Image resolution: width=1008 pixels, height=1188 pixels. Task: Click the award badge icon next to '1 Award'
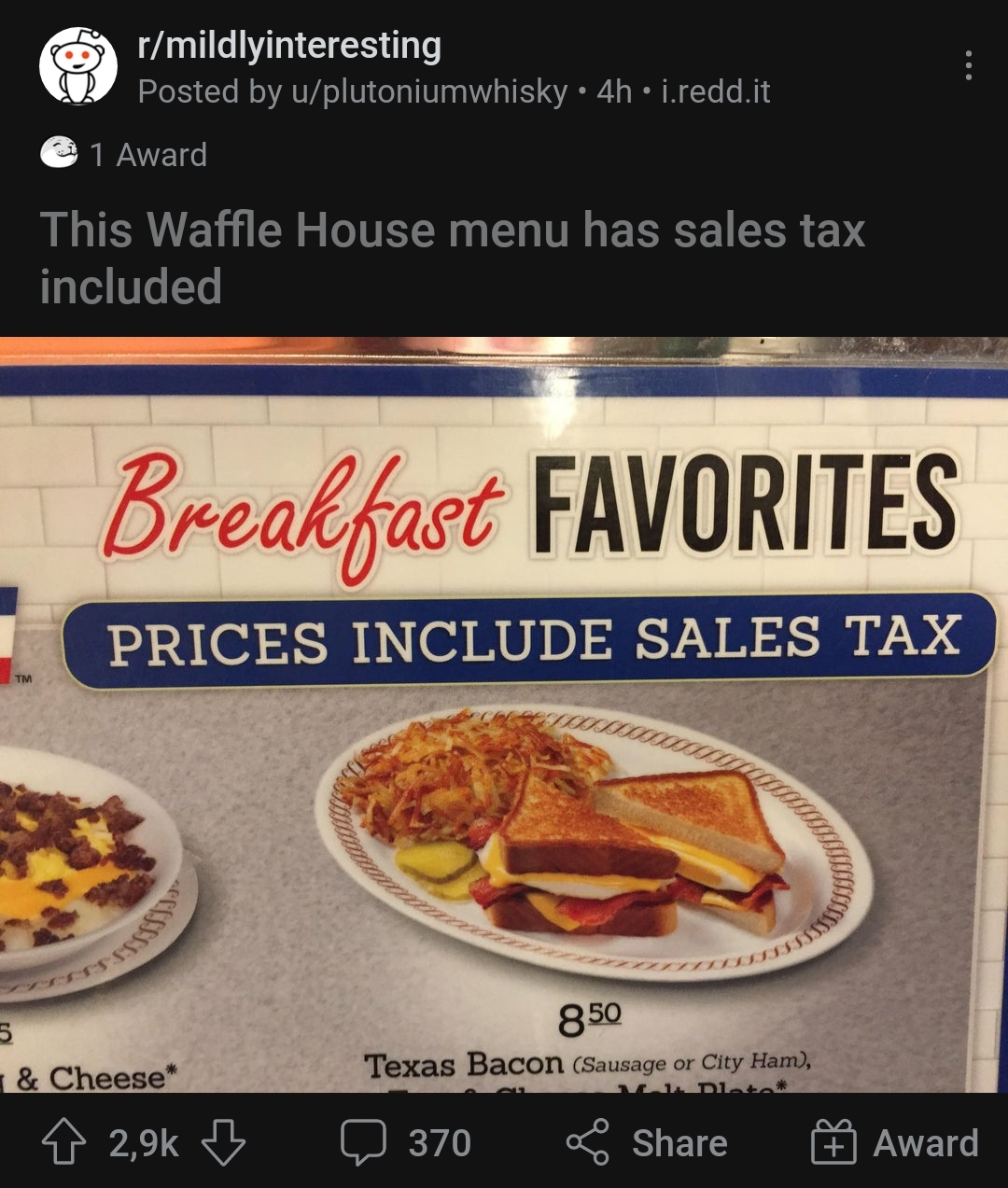[x=59, y=154]
